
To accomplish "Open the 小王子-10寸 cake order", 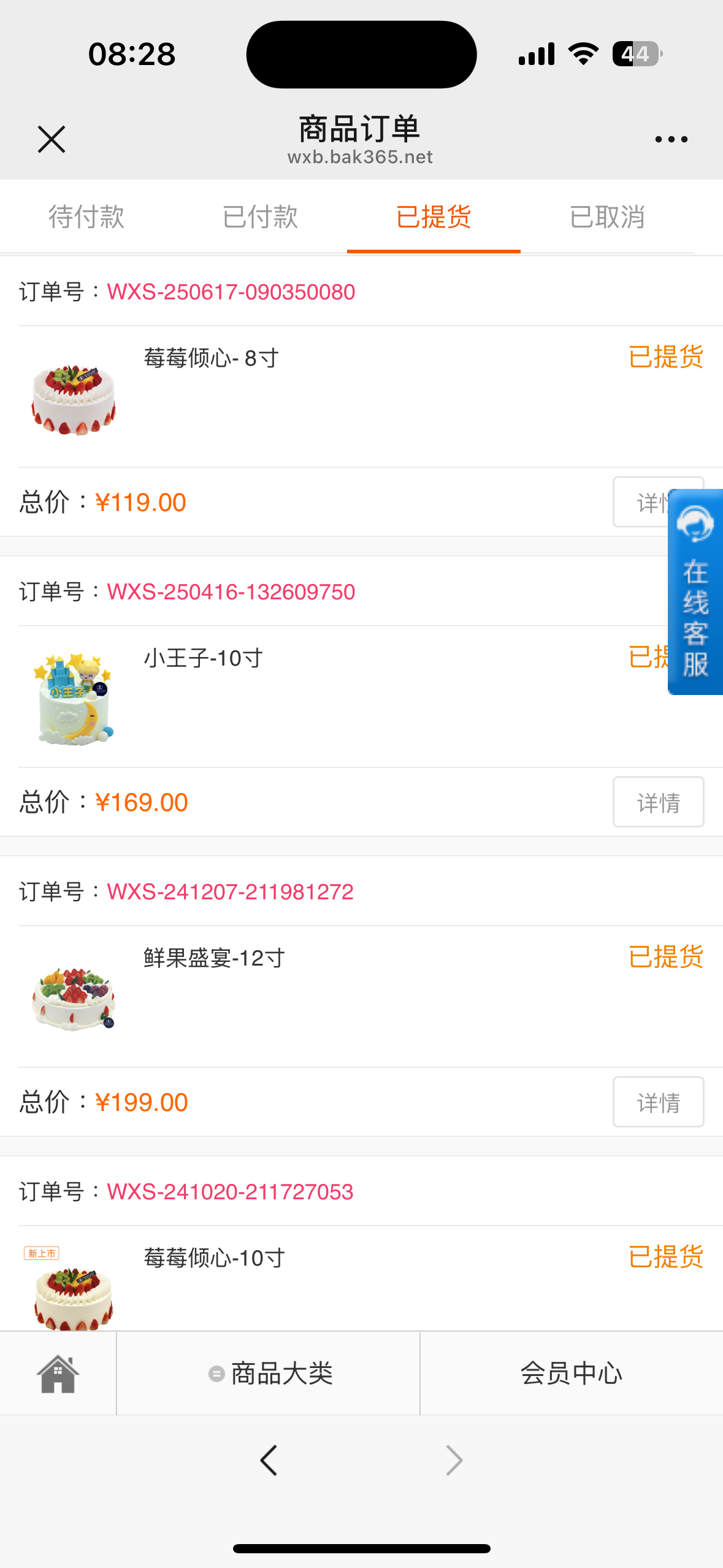I will click(203, 658).
